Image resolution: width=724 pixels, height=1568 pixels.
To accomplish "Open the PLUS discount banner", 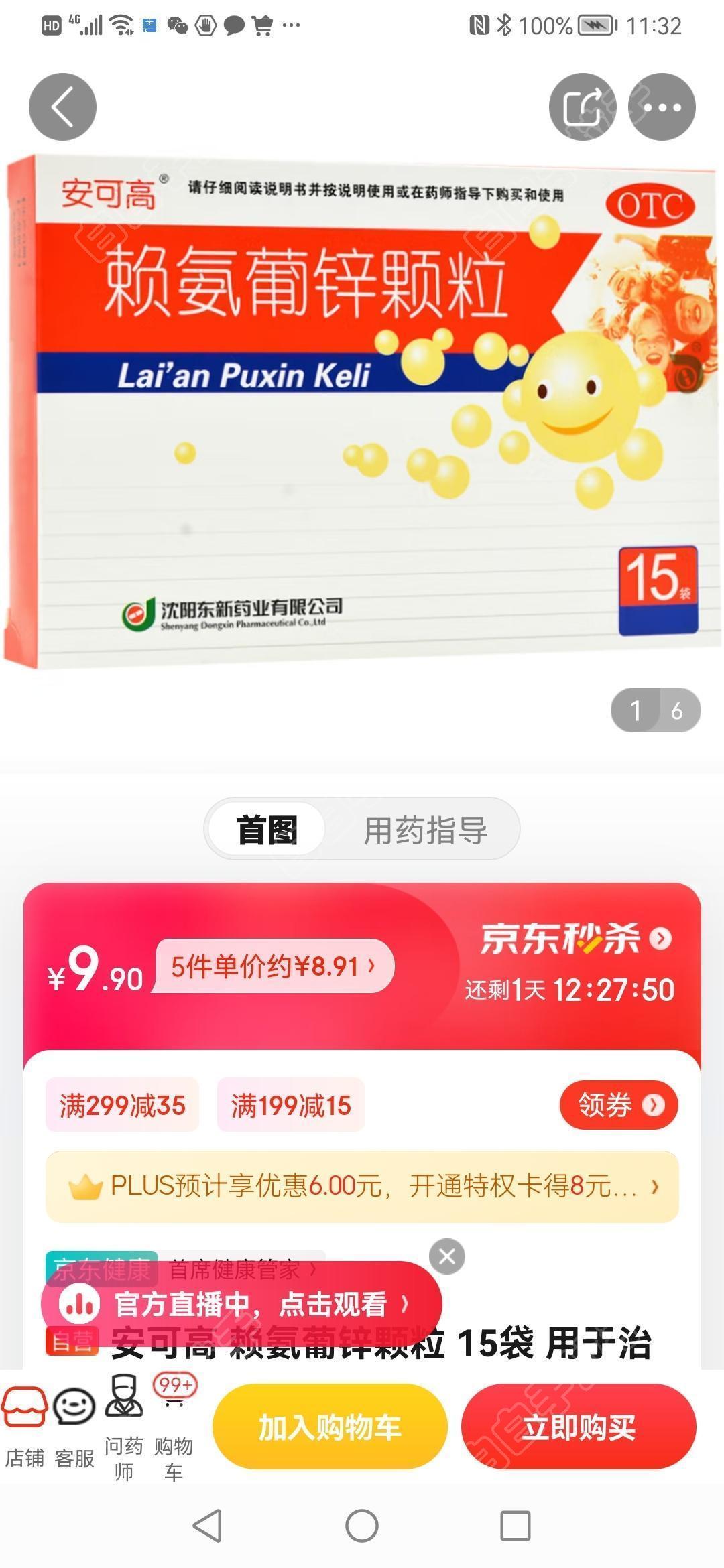I will point(362,1186).
